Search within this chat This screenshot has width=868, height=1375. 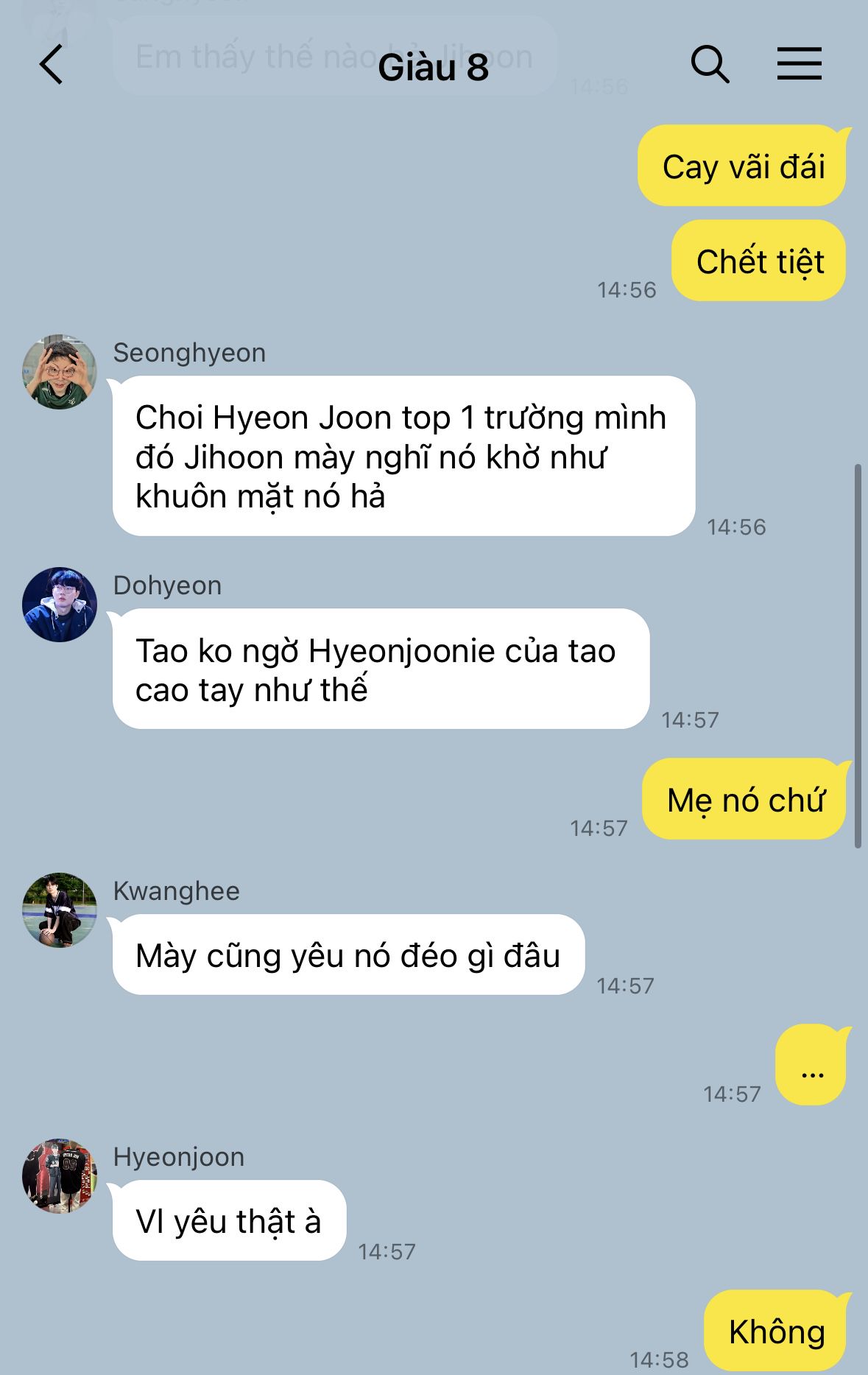pos(710,64)
